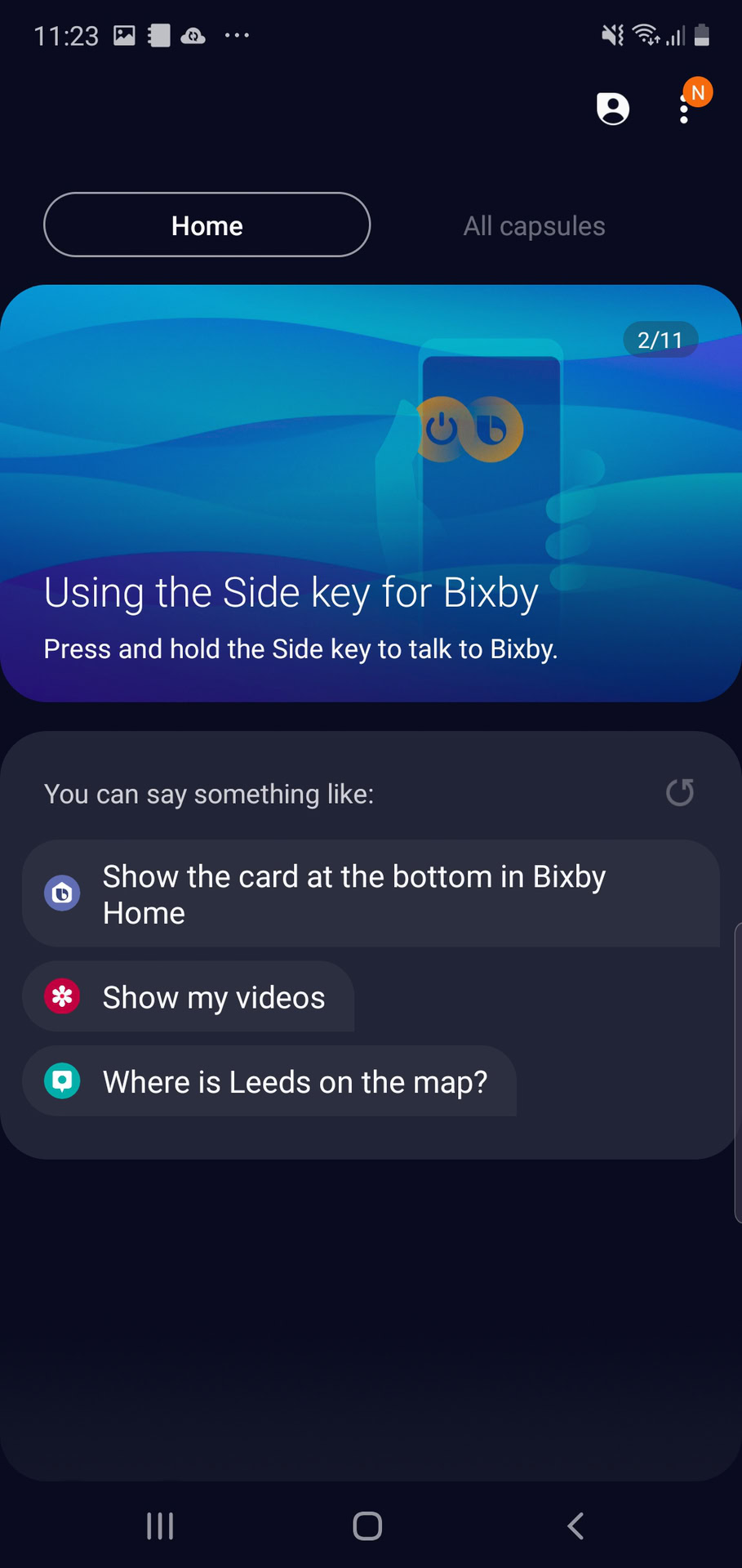This screenshot has width=742, height=1568.
Task: Open the profile account icon
Action: click(x=613, y=108)
